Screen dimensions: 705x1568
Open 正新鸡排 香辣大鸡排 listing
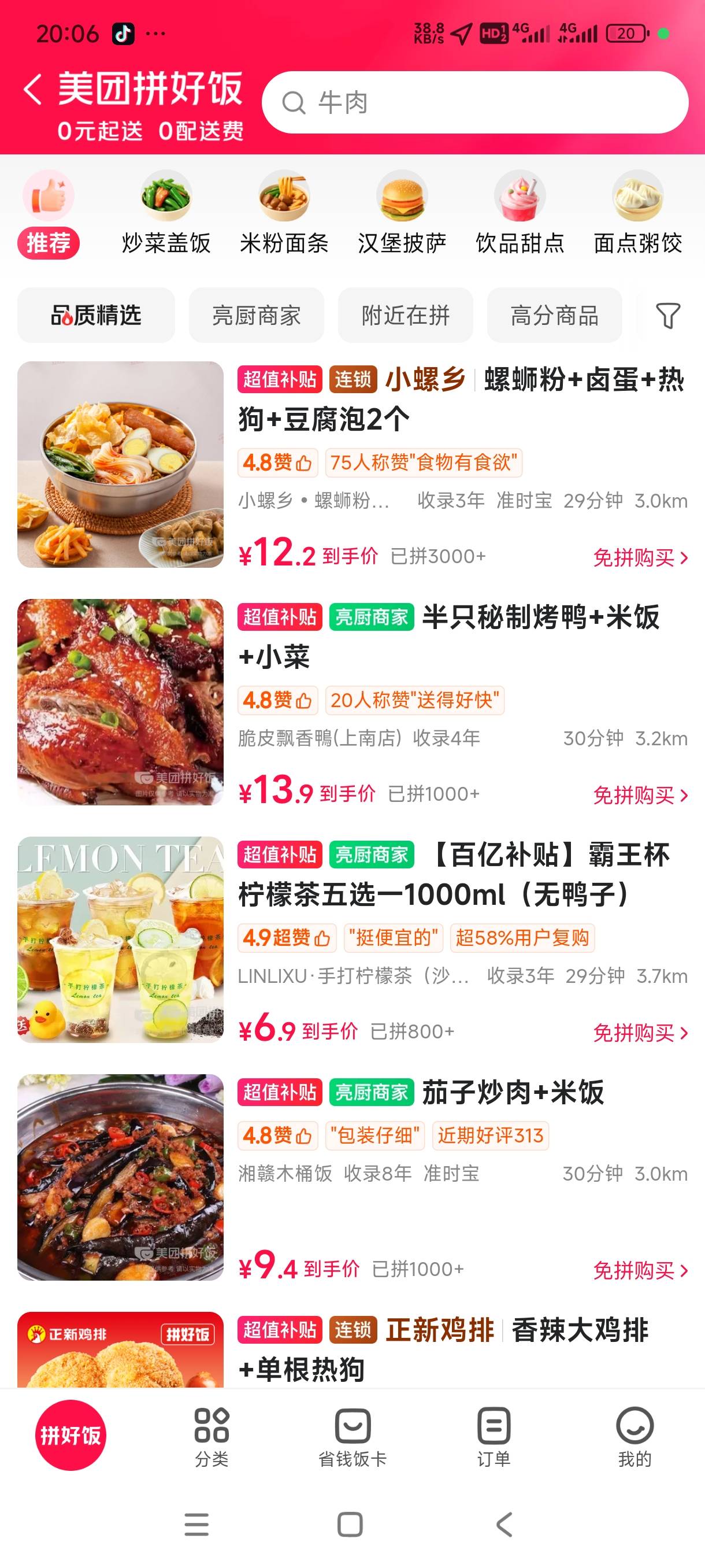(x=462, y=1349)
